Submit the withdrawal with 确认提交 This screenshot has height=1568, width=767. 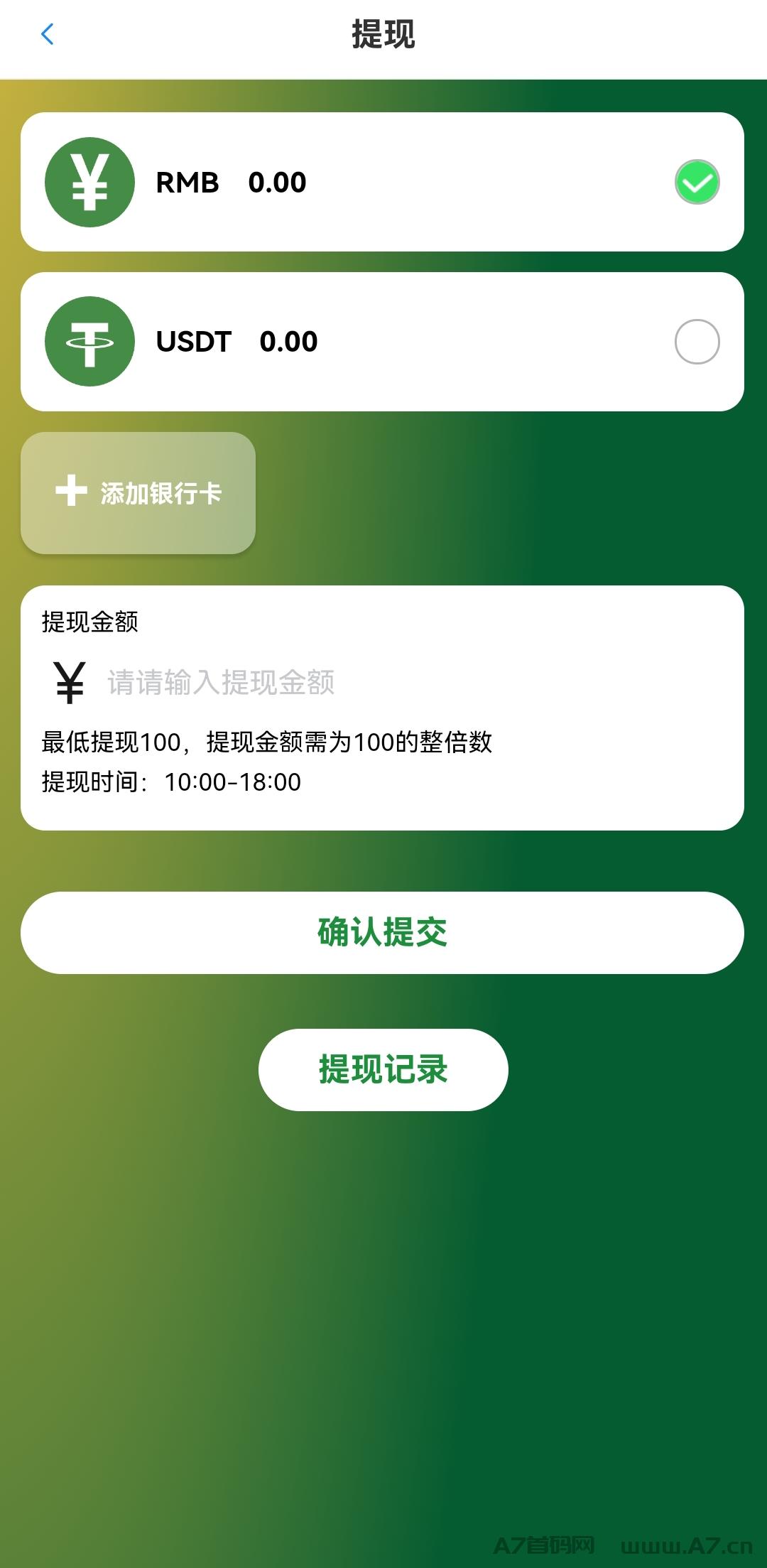point(382,932)
